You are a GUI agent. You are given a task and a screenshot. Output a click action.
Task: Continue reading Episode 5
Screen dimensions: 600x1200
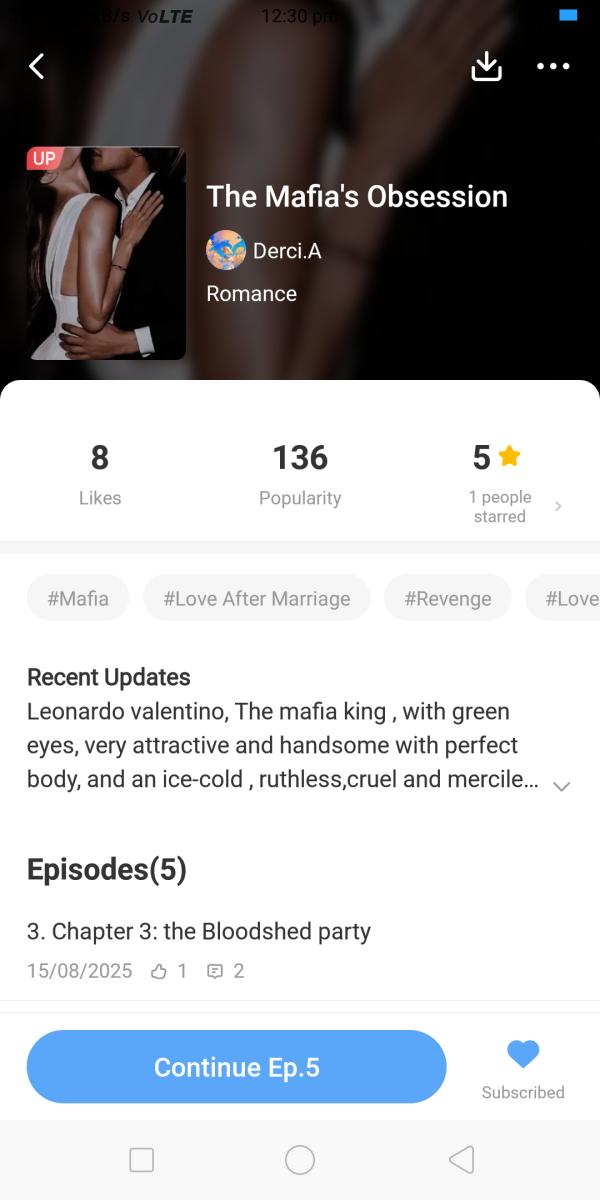236,1067
